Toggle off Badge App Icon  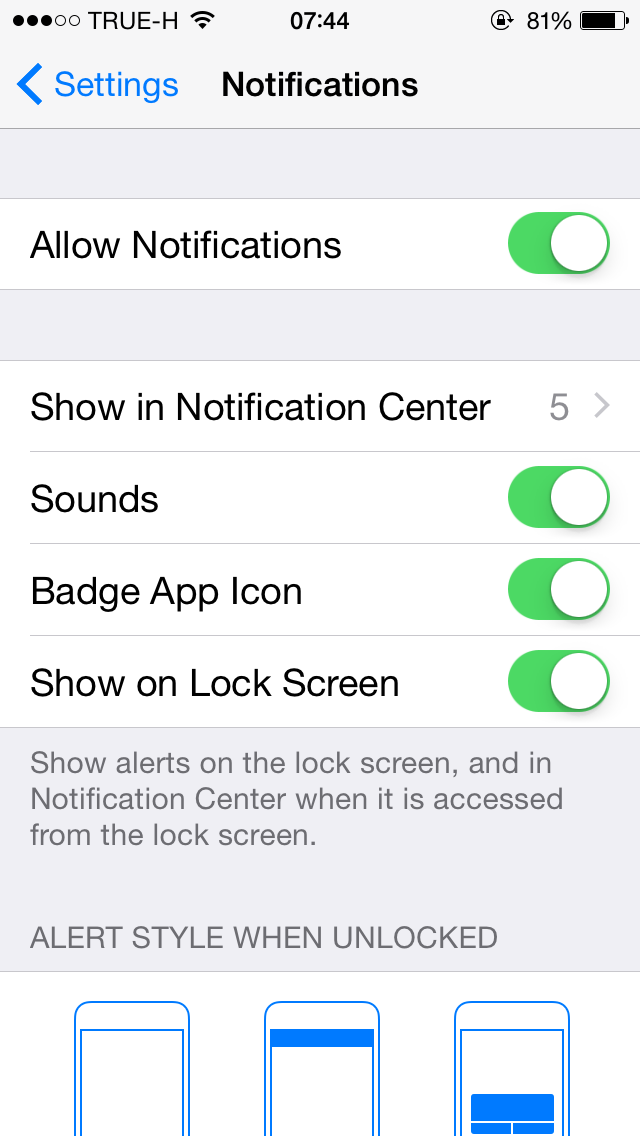click(559, 590)
